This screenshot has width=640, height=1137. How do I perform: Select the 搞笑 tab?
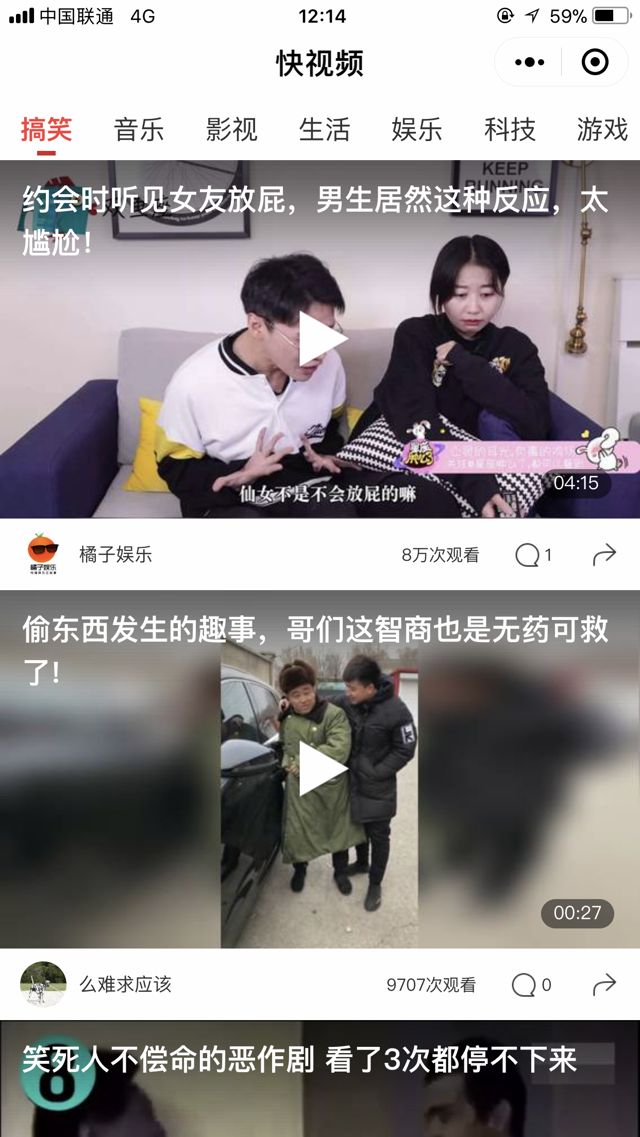tap(47, 129)
